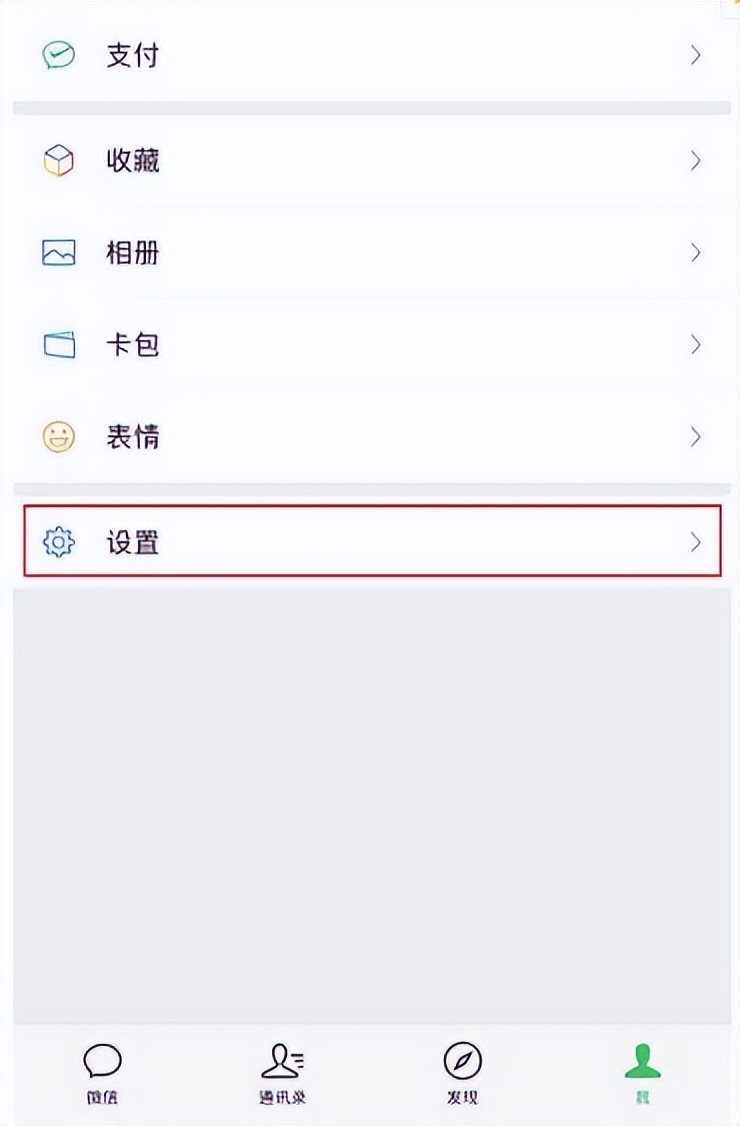Open Album using the picture icon
This screenshot has height=1126, width=740.
59,253
